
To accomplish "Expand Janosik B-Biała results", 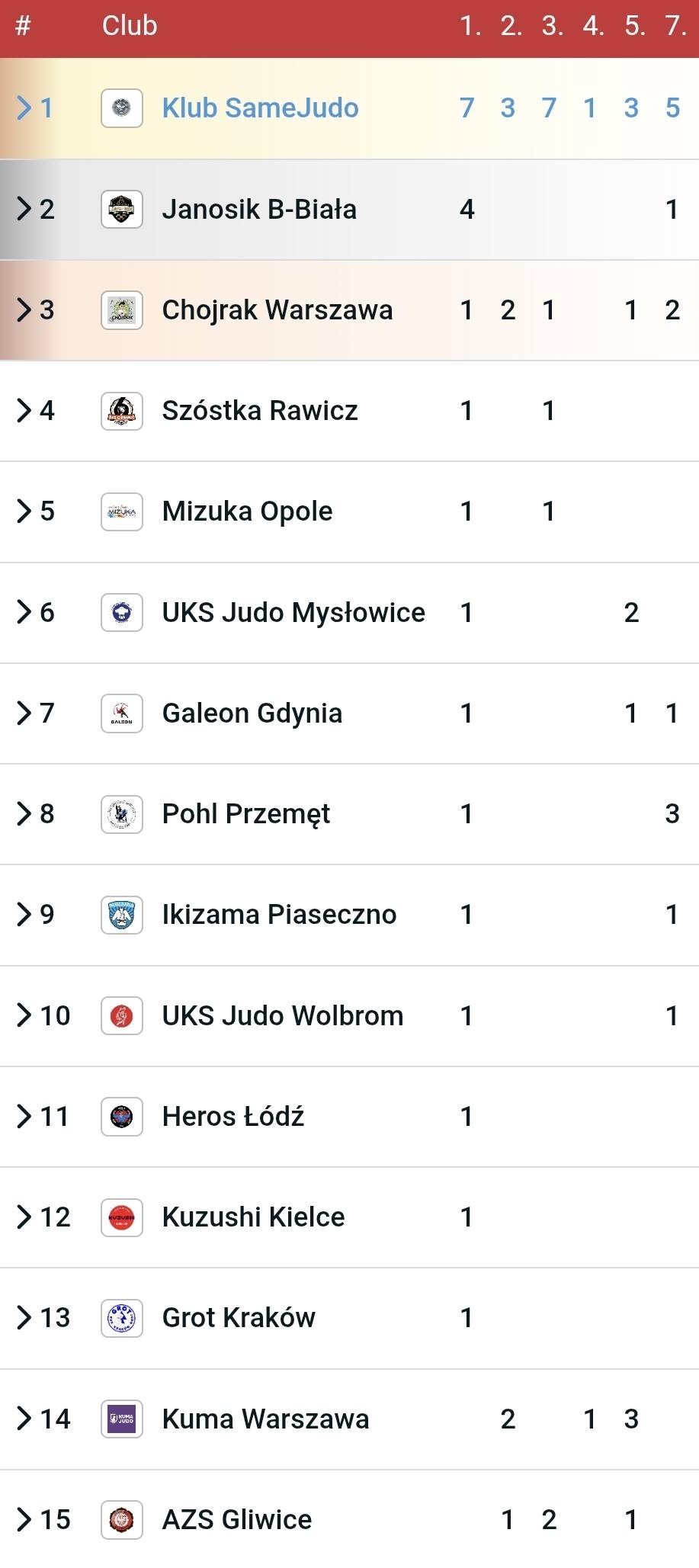I will coord(24,209).
